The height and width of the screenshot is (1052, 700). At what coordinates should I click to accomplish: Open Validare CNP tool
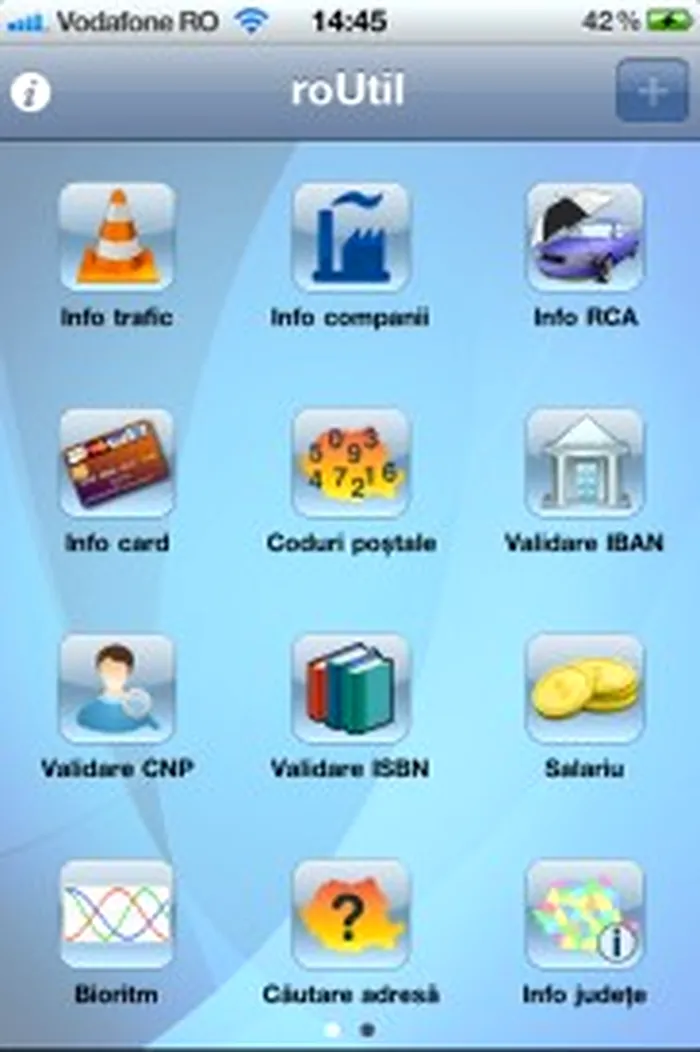pyautogui.click(x=117, y=689)
